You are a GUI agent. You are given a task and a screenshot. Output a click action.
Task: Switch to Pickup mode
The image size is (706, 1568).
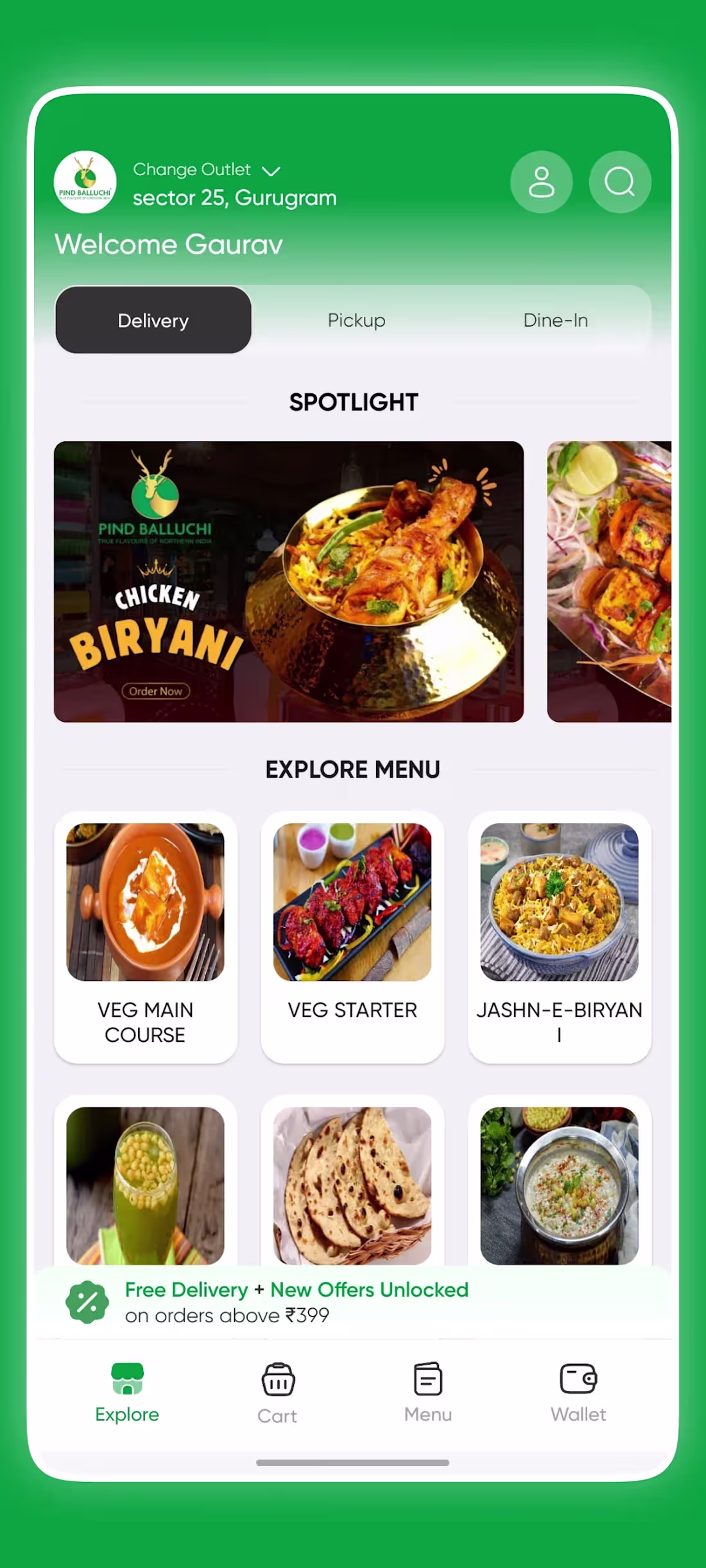[x=356, y=320]
